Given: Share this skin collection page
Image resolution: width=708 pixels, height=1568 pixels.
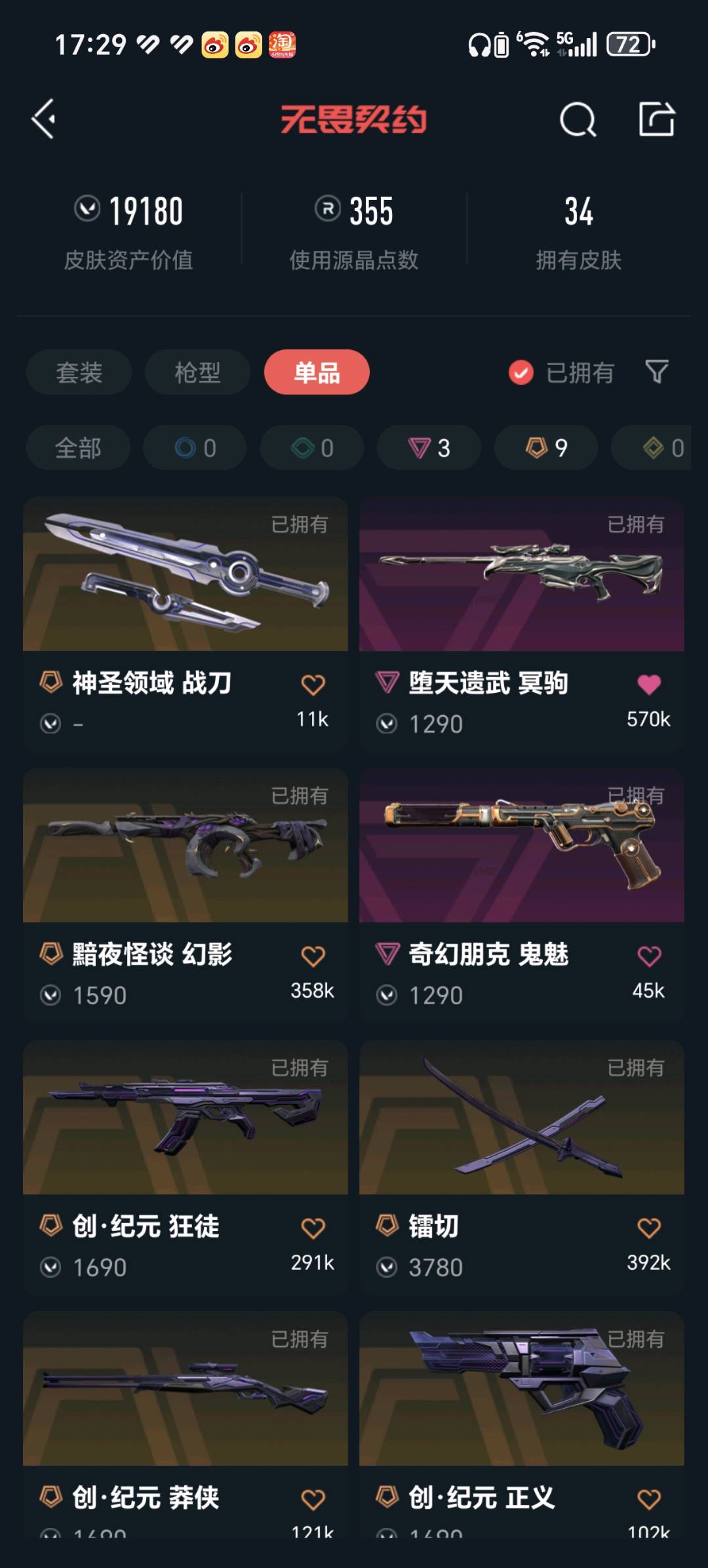Looking at the screenshot, I should tap(657, 119).
